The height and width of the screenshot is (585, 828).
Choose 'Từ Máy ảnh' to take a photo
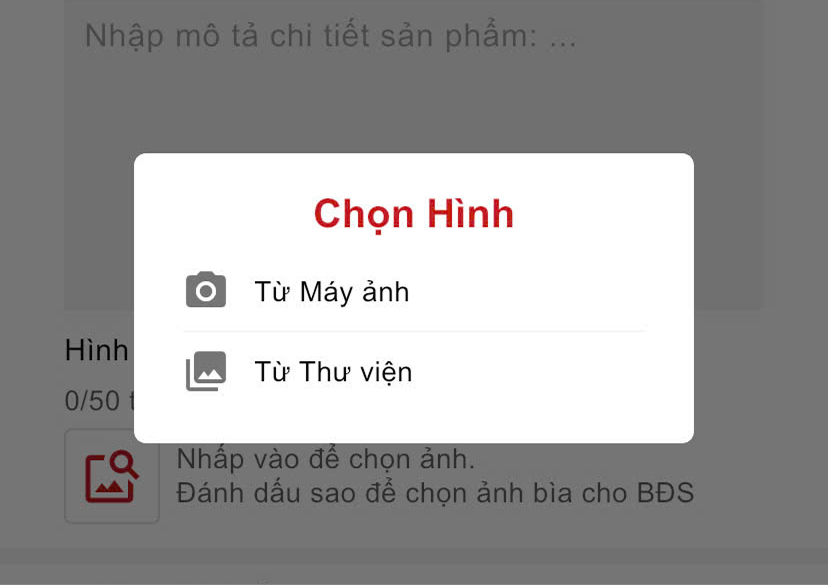coord(331,292)
